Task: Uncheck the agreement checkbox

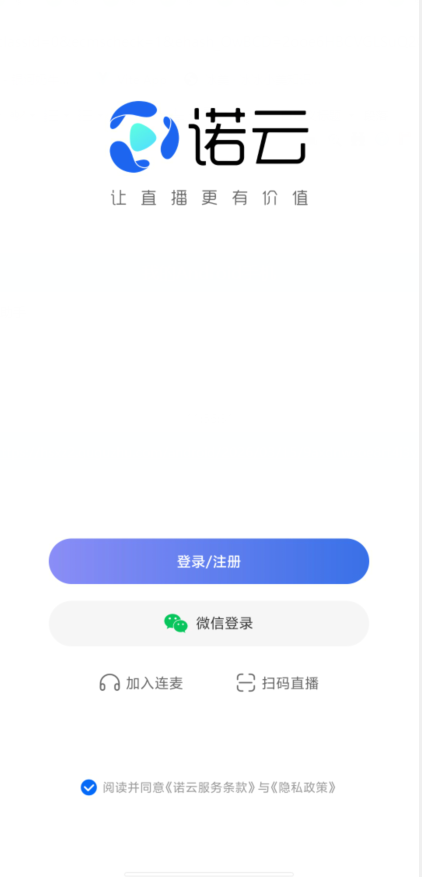Action: coord(88,788)
